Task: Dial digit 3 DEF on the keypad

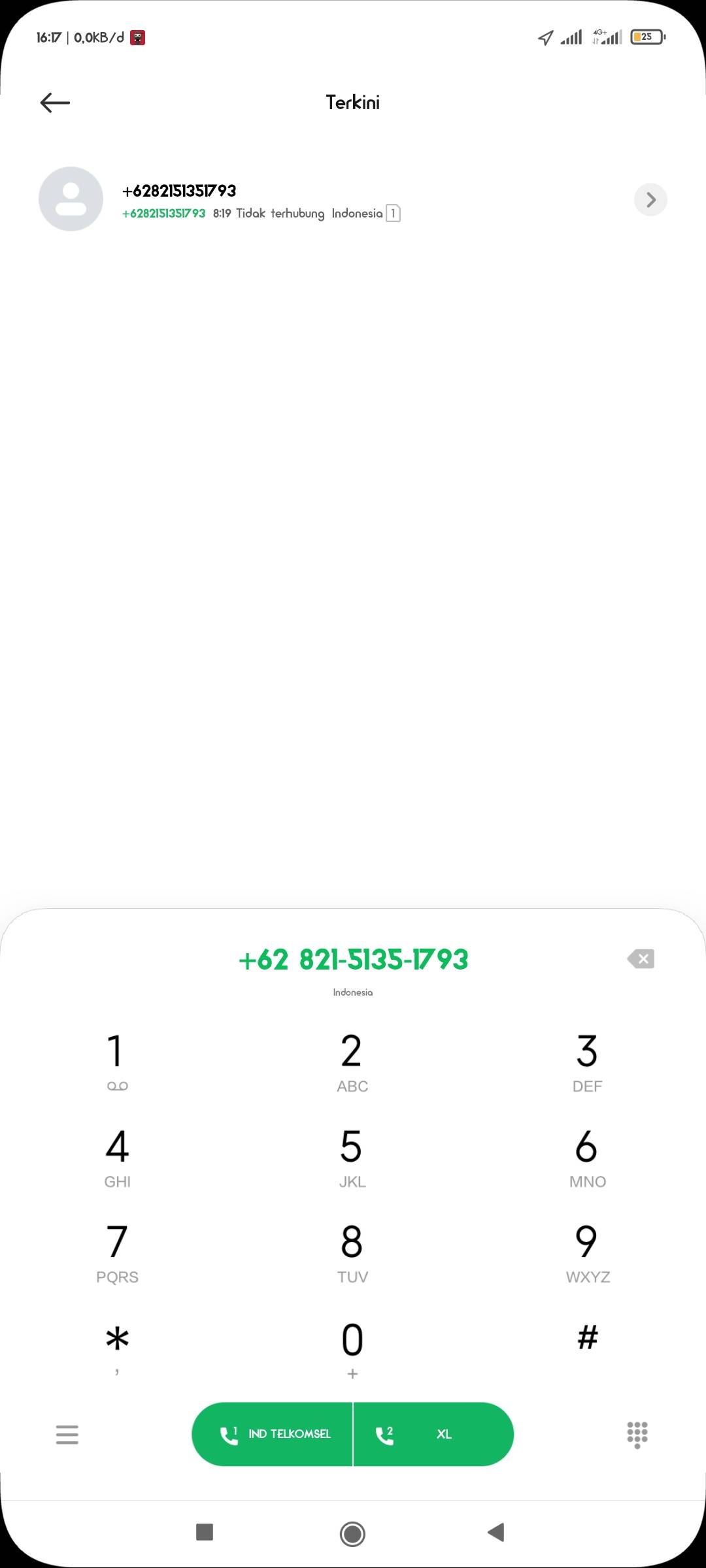Action: click(587, 1062)
